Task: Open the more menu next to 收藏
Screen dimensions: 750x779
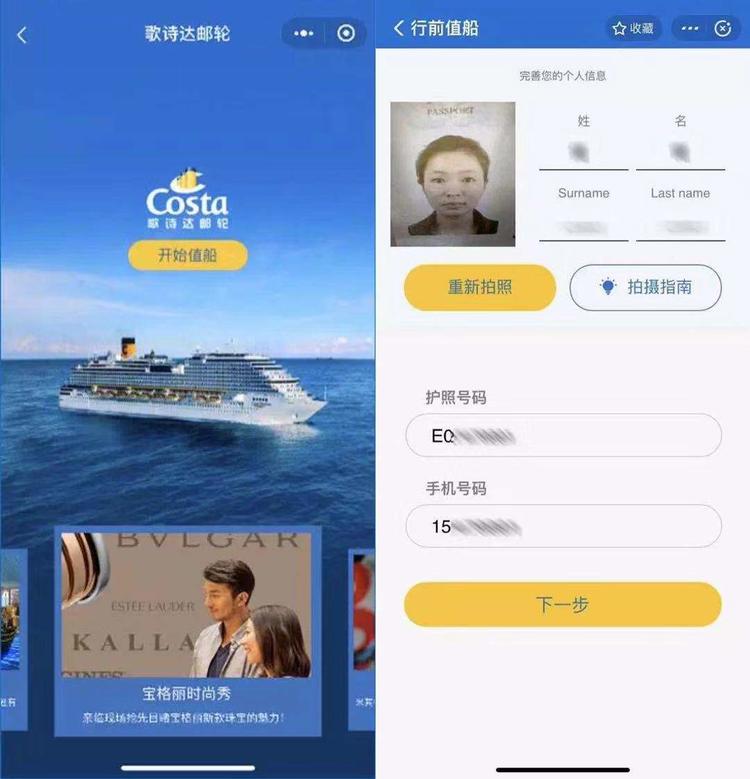Action: pyautogui.click(x=689, y=28)
